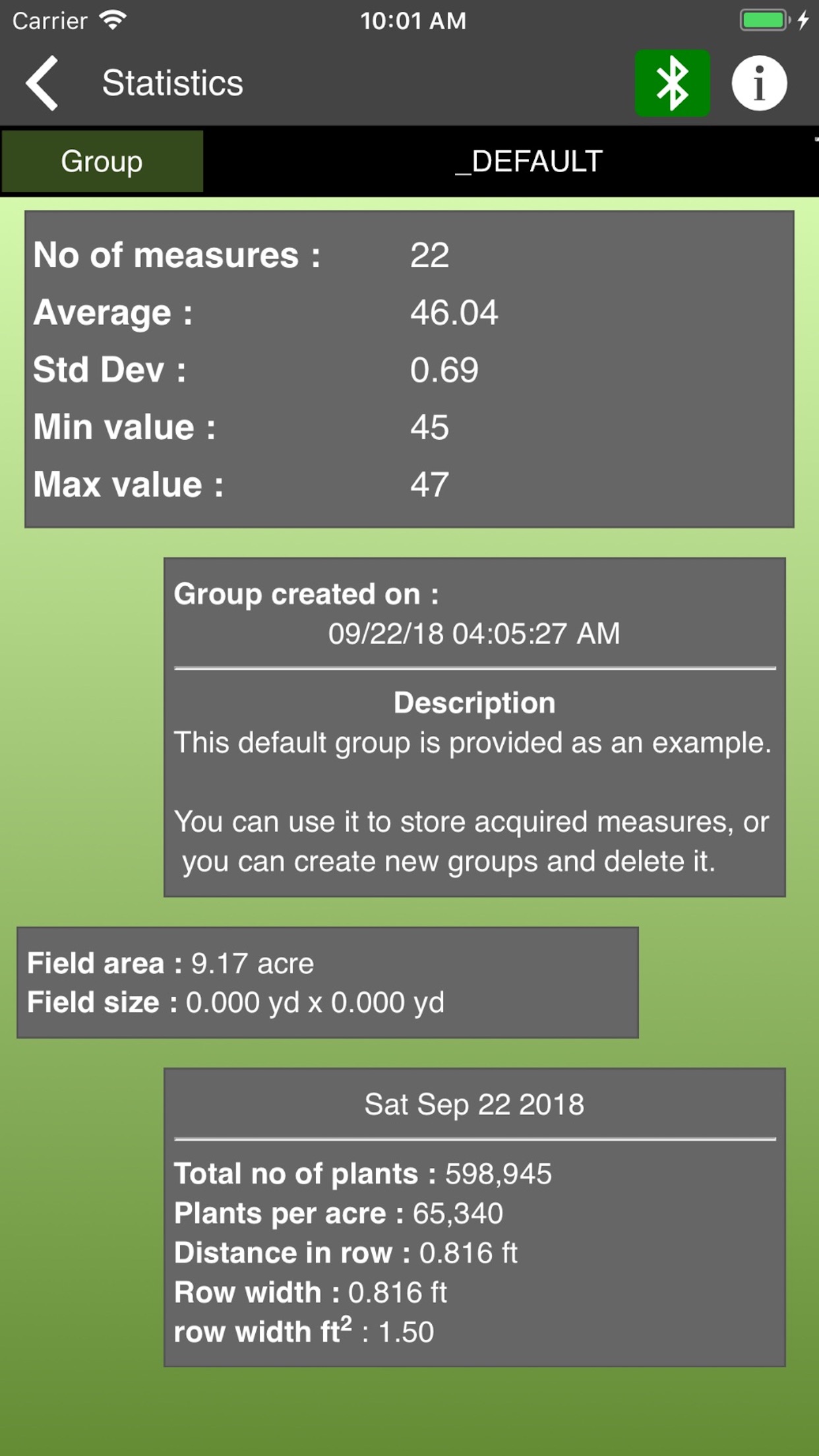The image size is (819, 1456).
Task: Tap the Wi-Fi indicator in status bar
Action: [x=111, y=20]
